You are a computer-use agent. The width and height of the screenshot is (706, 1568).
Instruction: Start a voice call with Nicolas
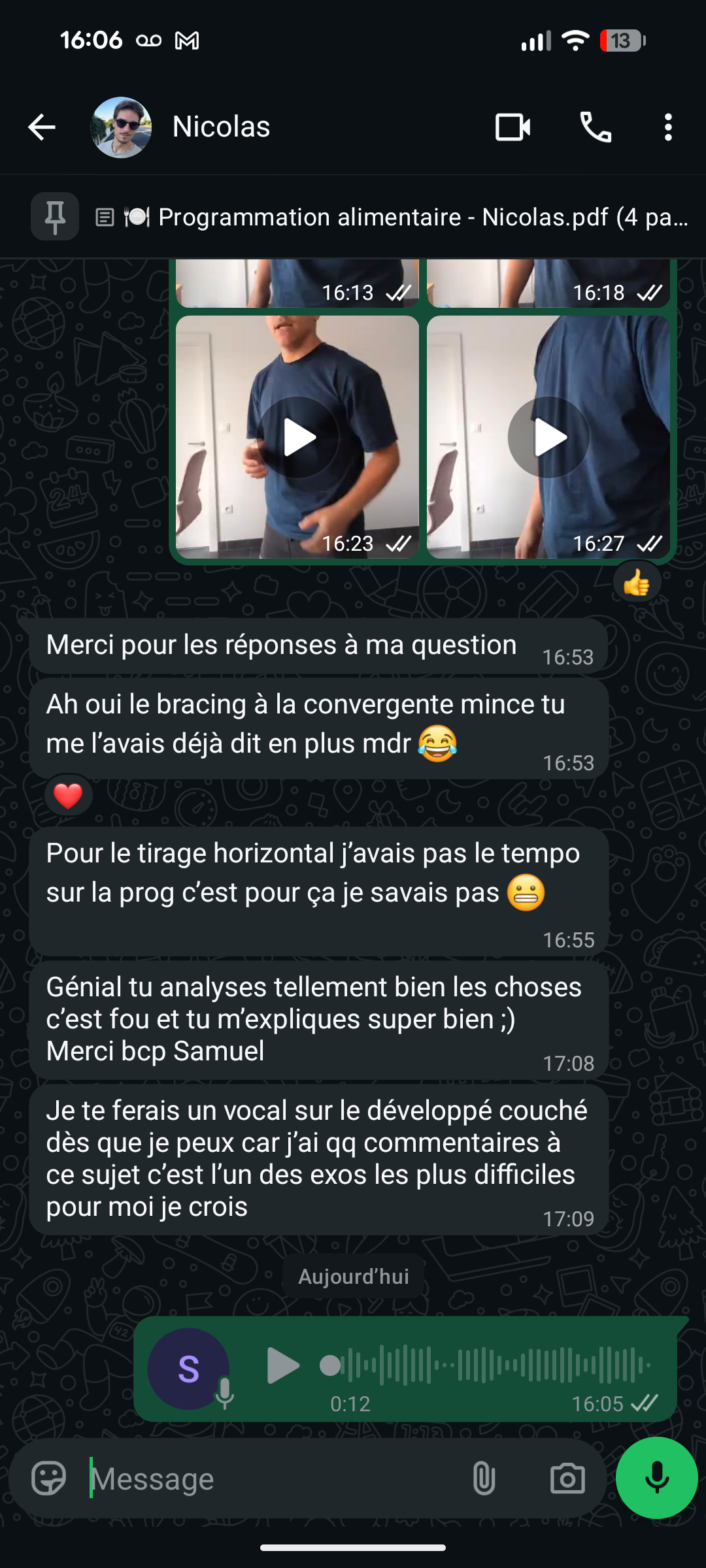(596, 127)
